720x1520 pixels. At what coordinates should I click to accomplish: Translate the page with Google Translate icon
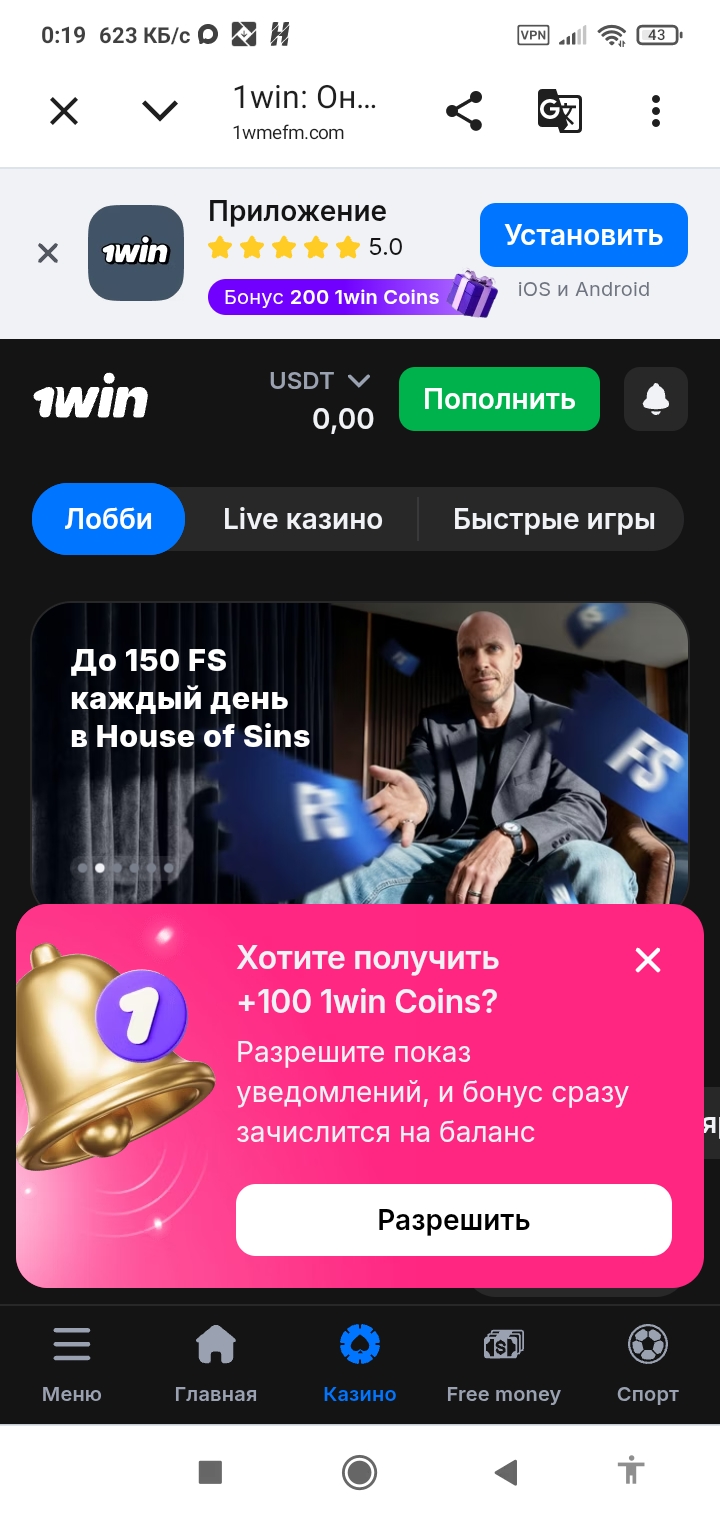pyautogui.click(x=559, y=111)
